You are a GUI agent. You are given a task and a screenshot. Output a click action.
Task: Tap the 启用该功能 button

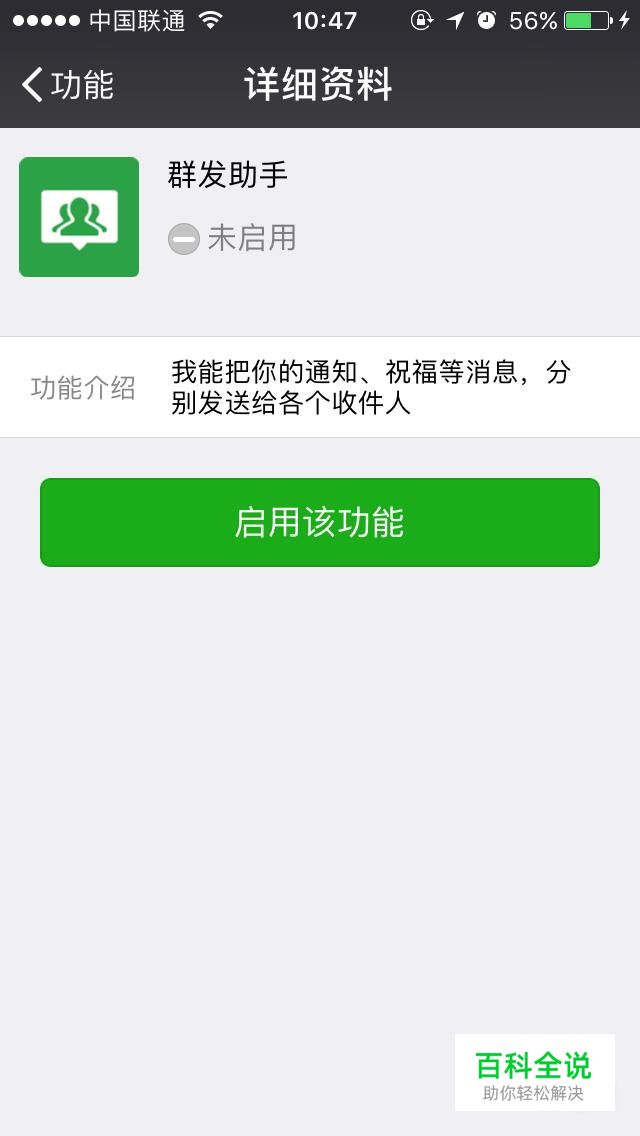pos(319,522)
